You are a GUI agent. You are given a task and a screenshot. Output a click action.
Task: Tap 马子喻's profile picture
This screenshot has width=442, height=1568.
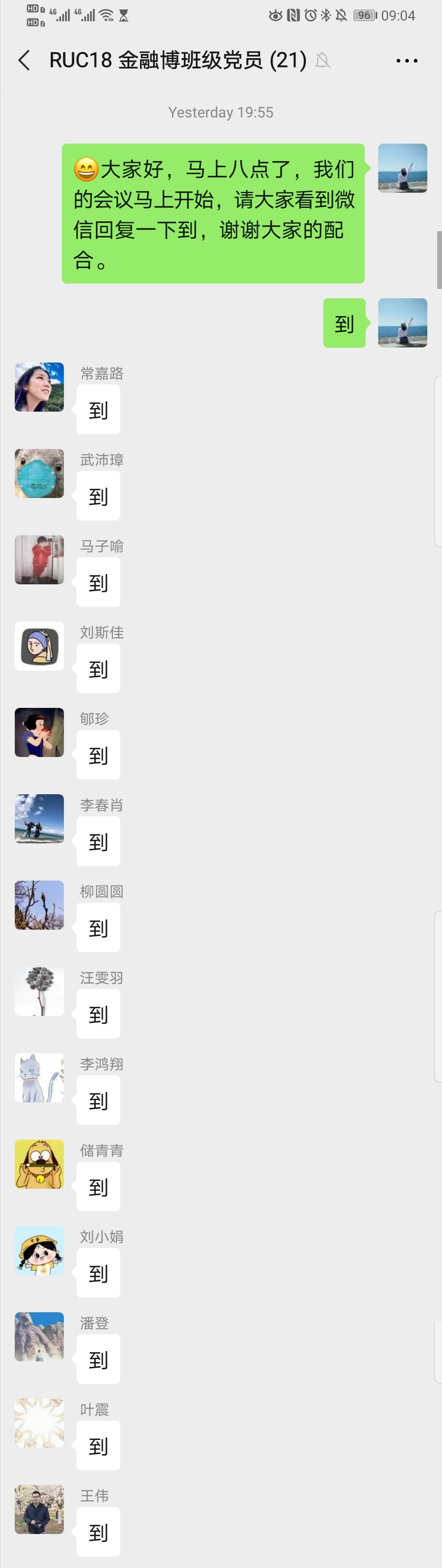[x=40, y=560]
